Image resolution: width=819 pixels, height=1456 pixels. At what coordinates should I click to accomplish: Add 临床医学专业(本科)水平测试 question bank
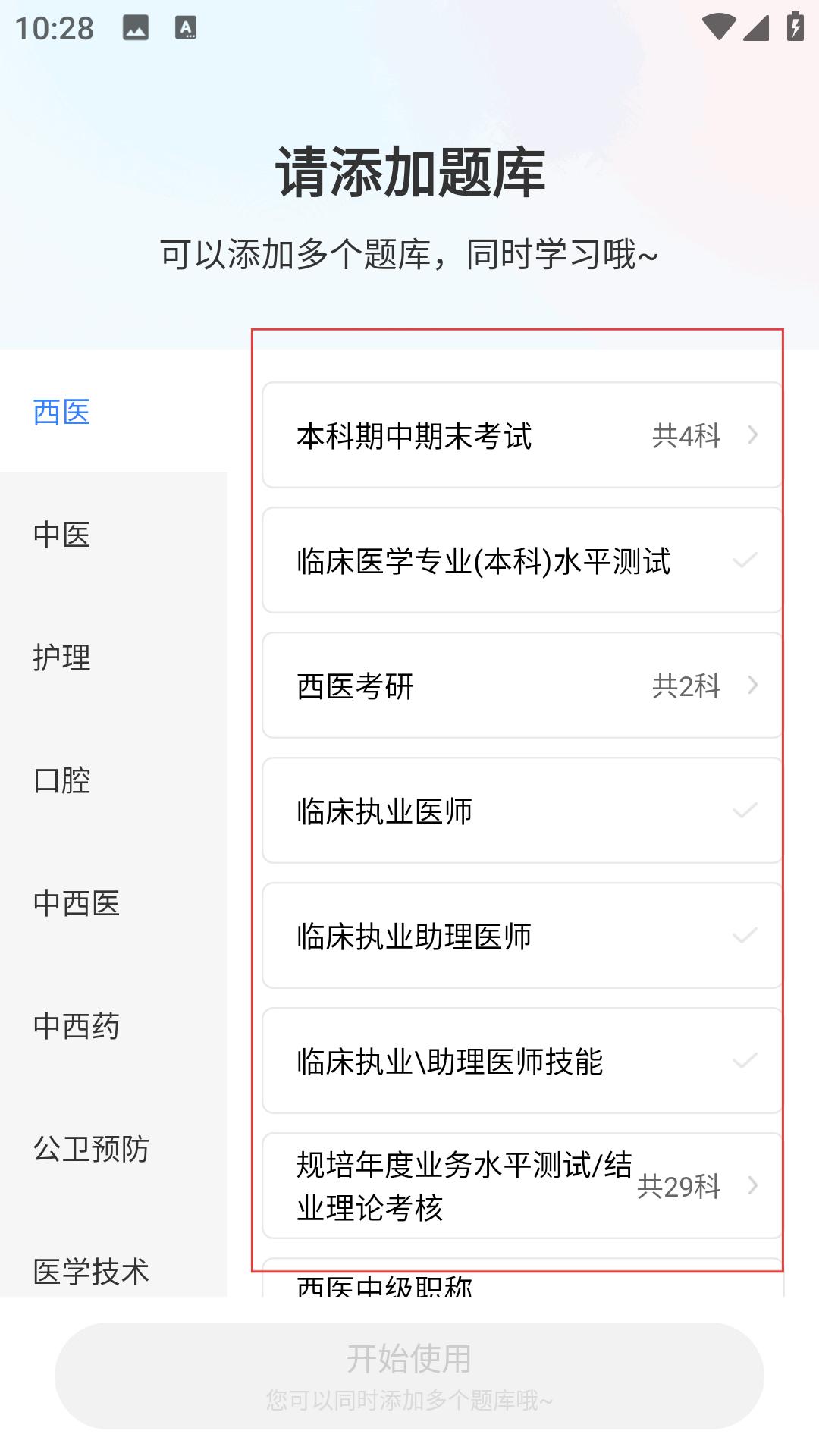pyautogui.click(x=522, y=560)
